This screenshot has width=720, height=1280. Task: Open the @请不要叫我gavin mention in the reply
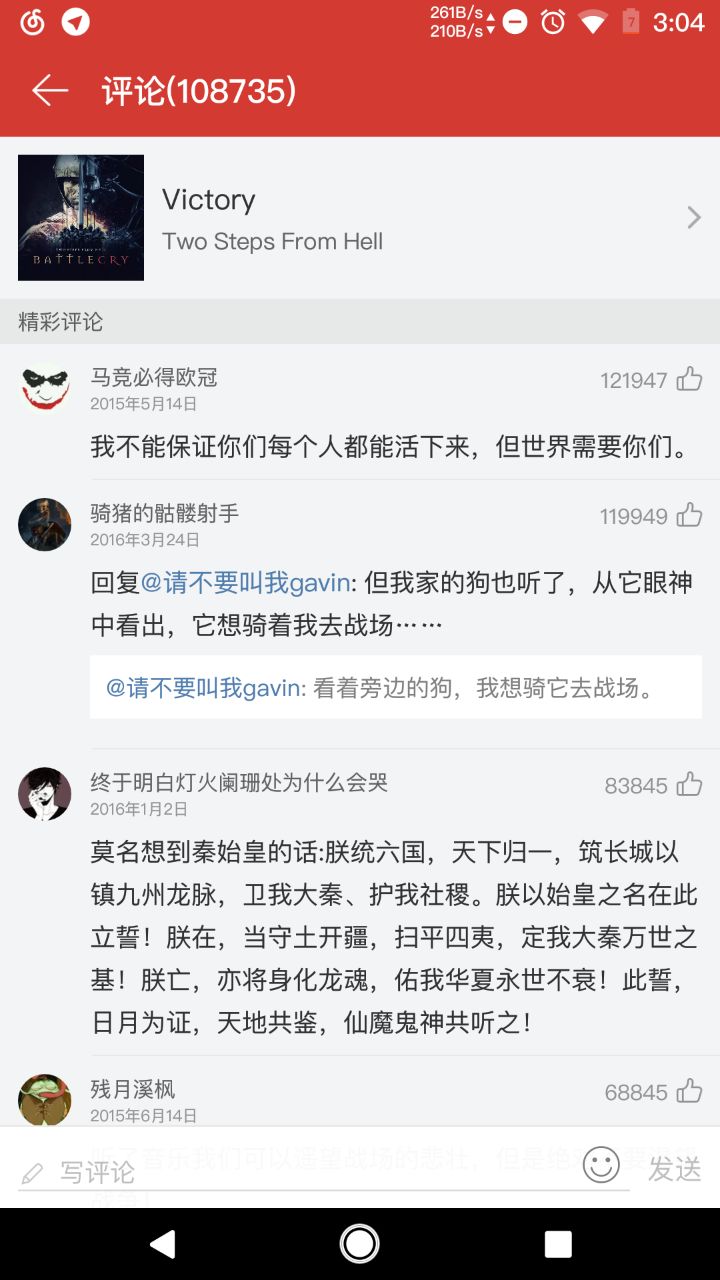pyautogui.click(x=245, y=583)
